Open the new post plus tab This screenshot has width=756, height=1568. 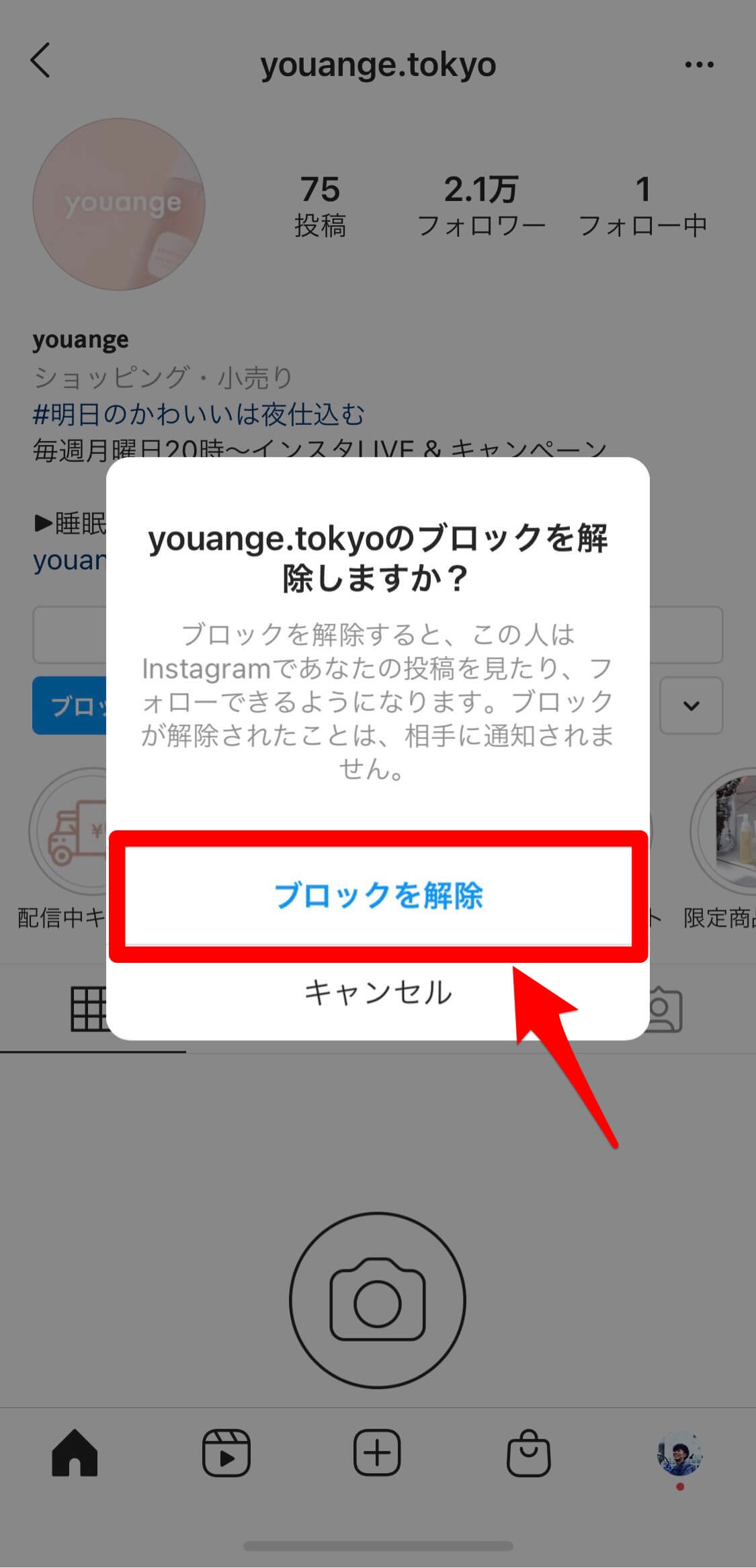[x=377, y=1453]
